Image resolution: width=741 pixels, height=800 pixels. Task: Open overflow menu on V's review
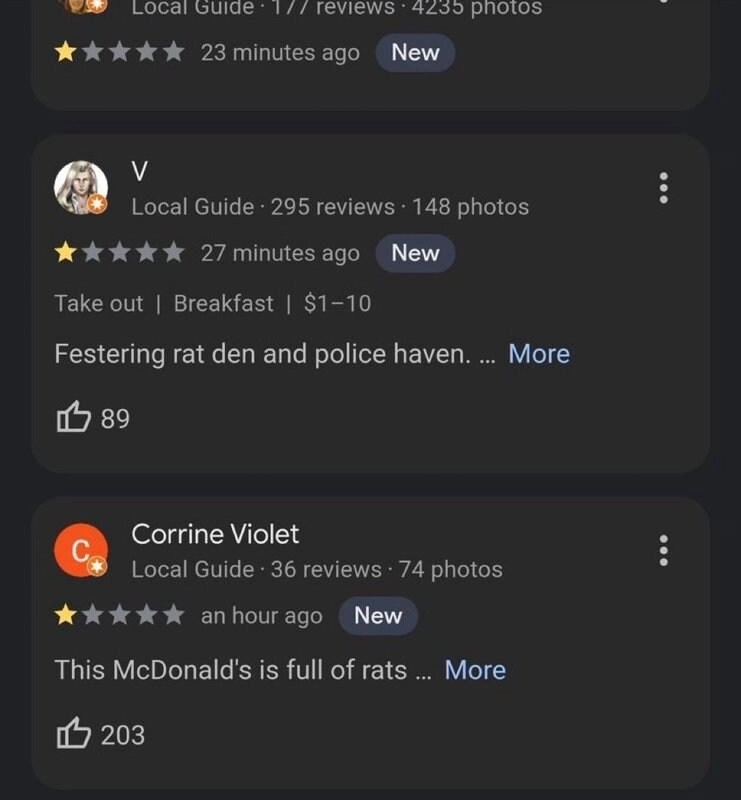tap(663, 188)
